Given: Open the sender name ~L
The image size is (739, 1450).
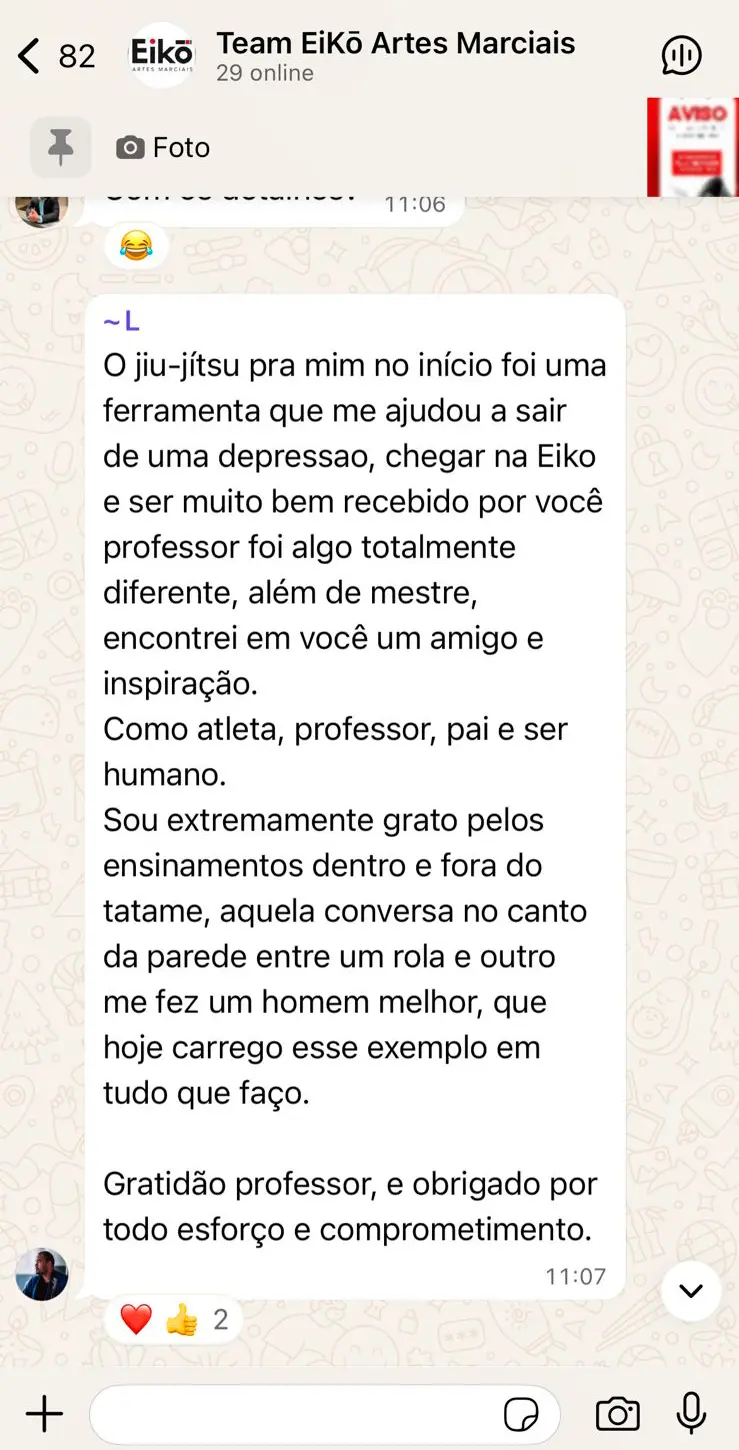Looking at the screenshot, I should click(121, 321).
